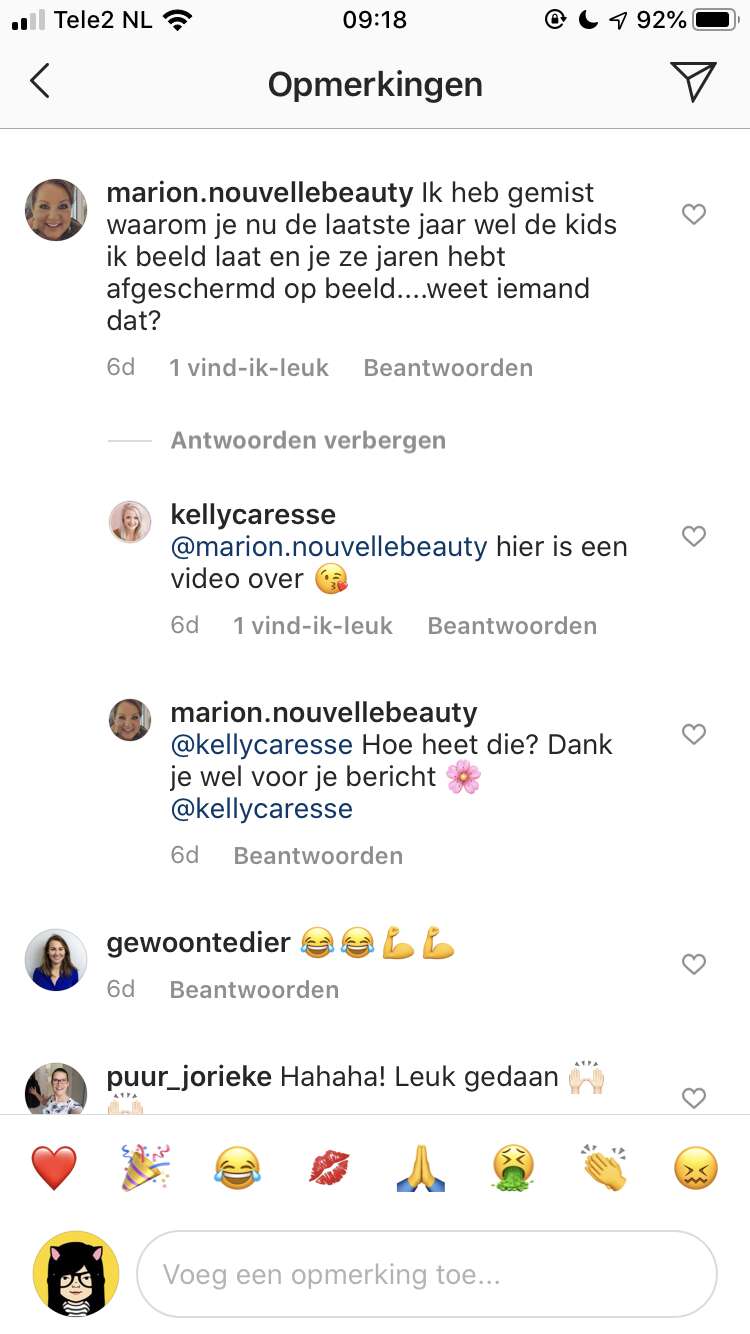Reply to kellycaresse's comment
This screenshot has height=1334, width=750.
point(511,626)
